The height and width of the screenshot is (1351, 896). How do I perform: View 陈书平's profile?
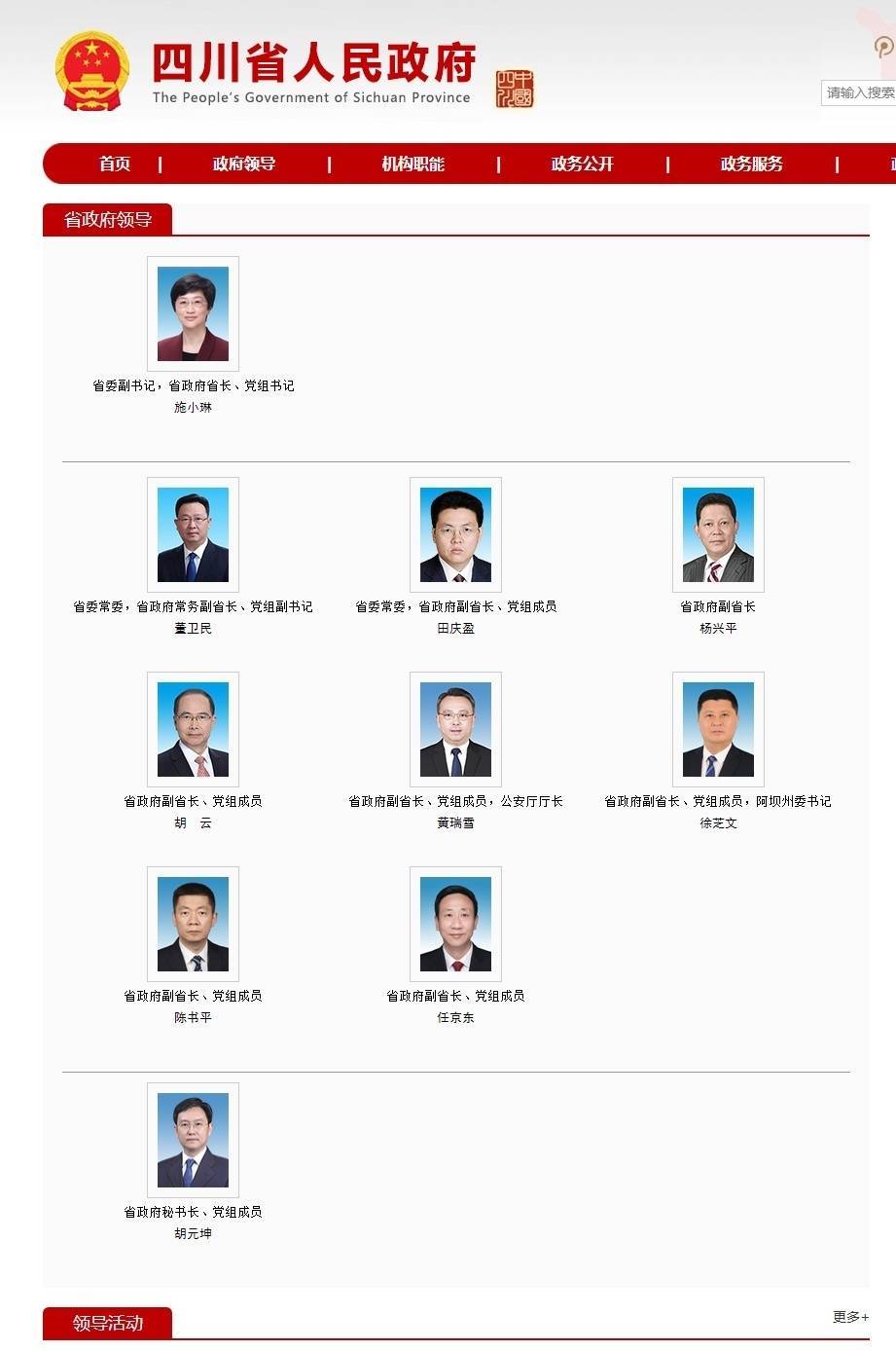click(x=193, y=924)
